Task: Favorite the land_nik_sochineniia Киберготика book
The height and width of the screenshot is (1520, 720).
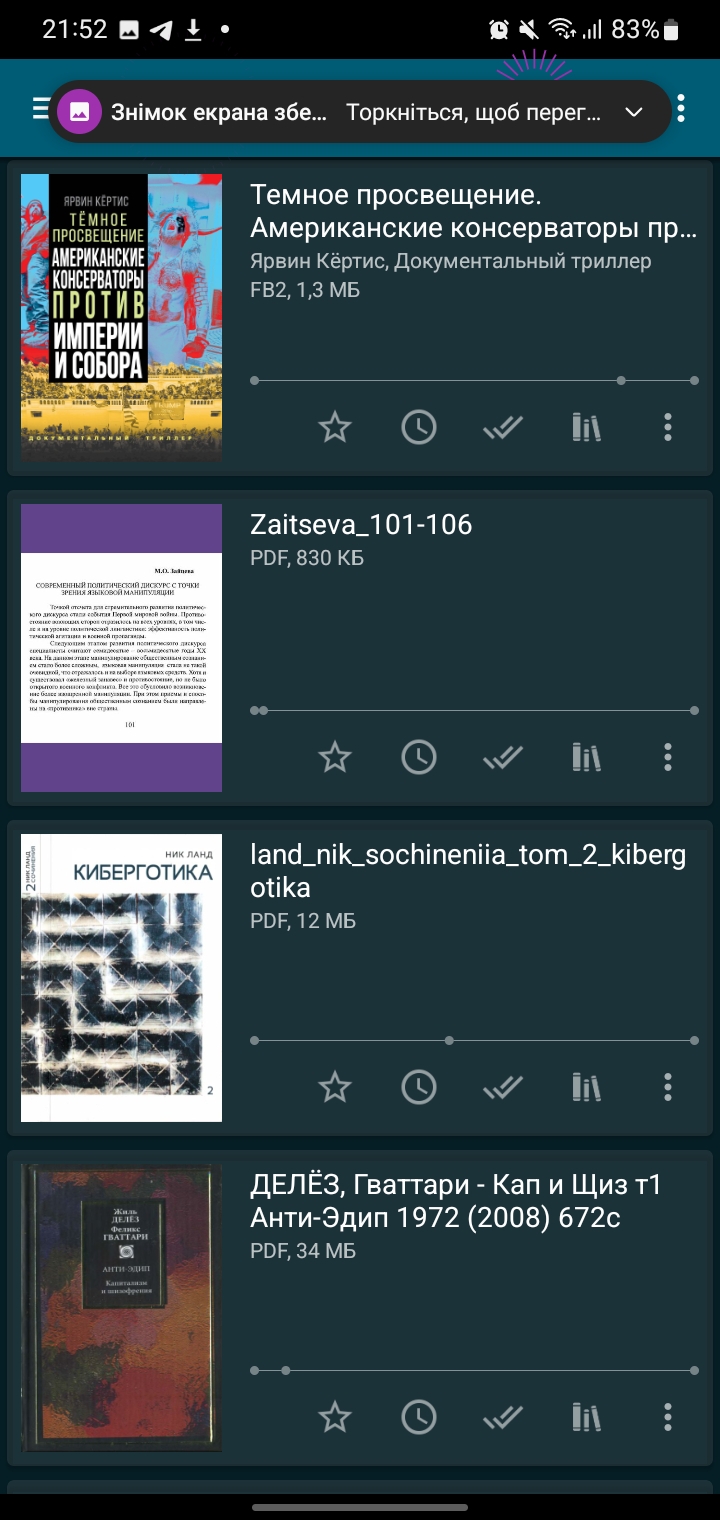Action: pos(335,1087)
